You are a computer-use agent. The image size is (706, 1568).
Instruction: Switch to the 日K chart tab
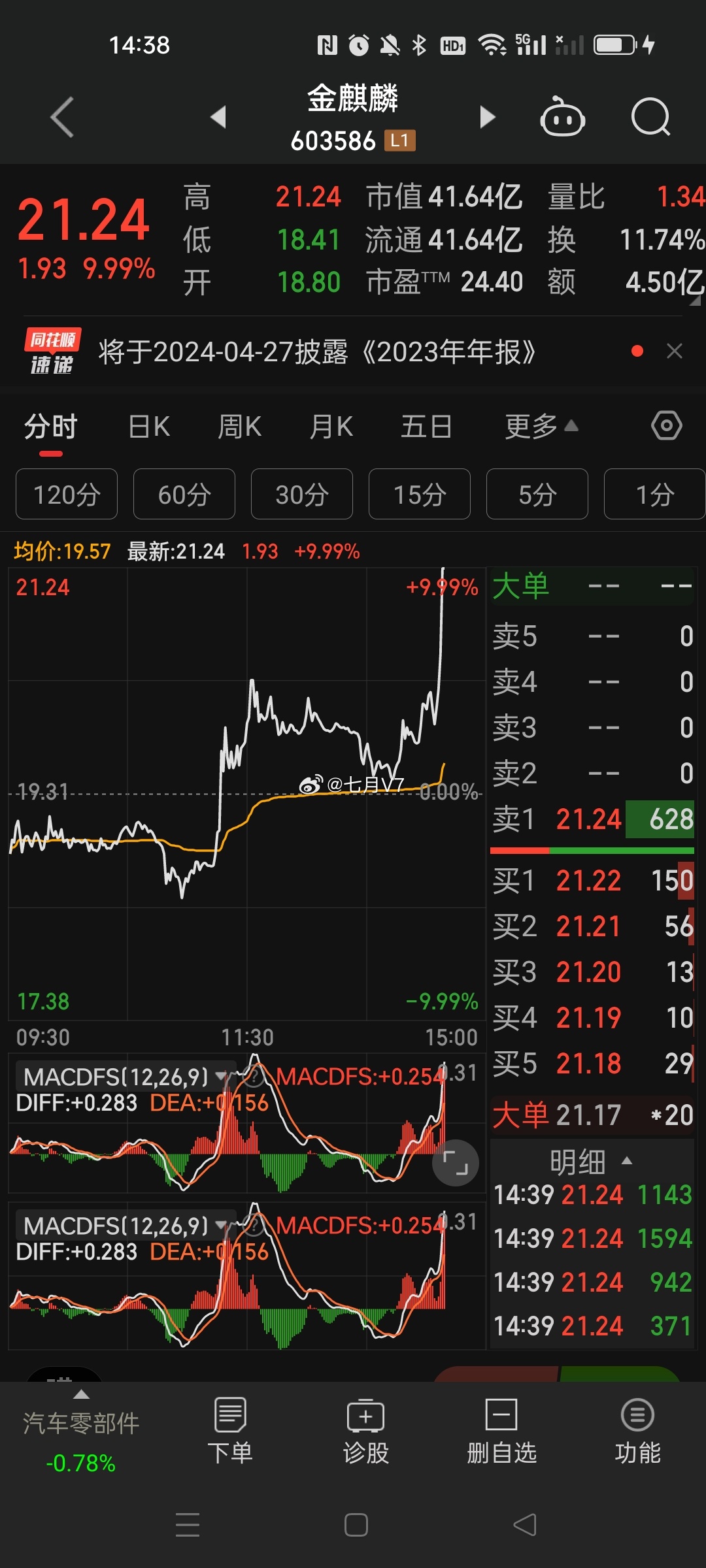click(x=149, y=427)
